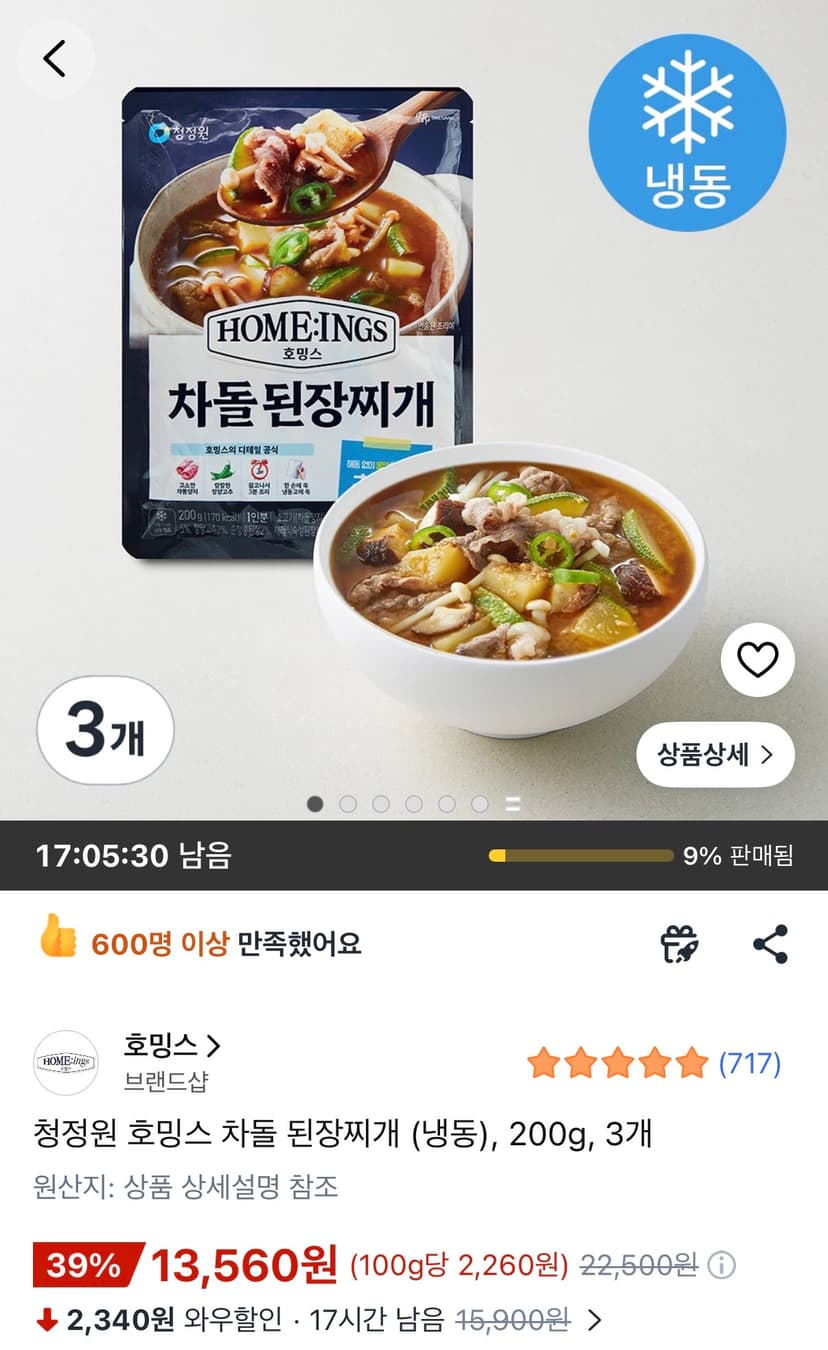
Task: Go back using the top-left arrow
Action: point(55,59)
